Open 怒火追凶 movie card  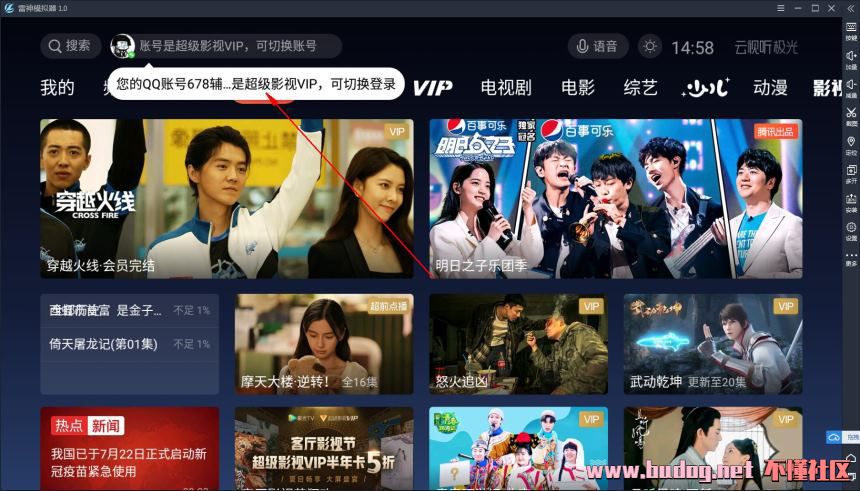click(518, 343)
